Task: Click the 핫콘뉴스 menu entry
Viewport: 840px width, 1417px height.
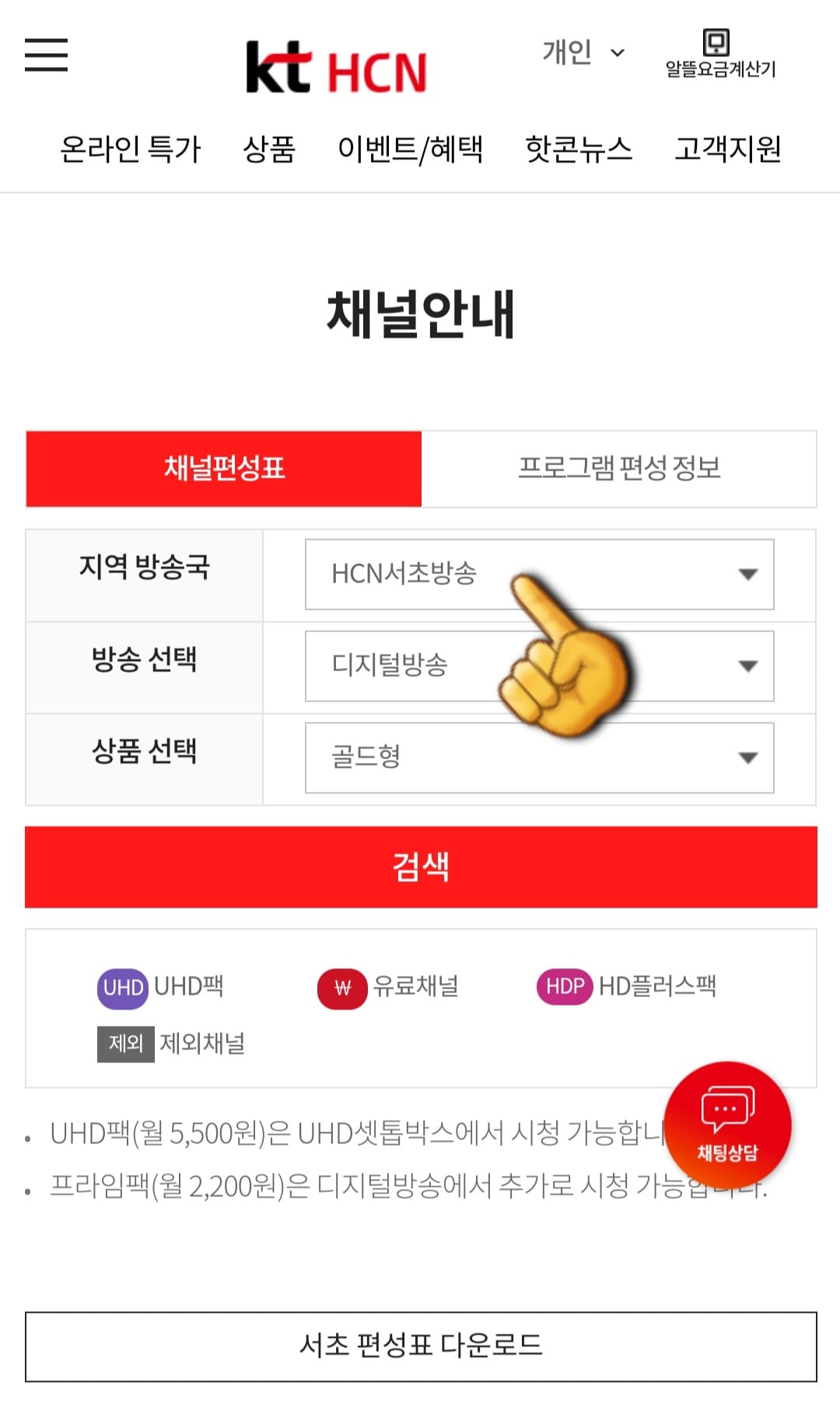Action: pyautogui.click(x=579, y=149)
